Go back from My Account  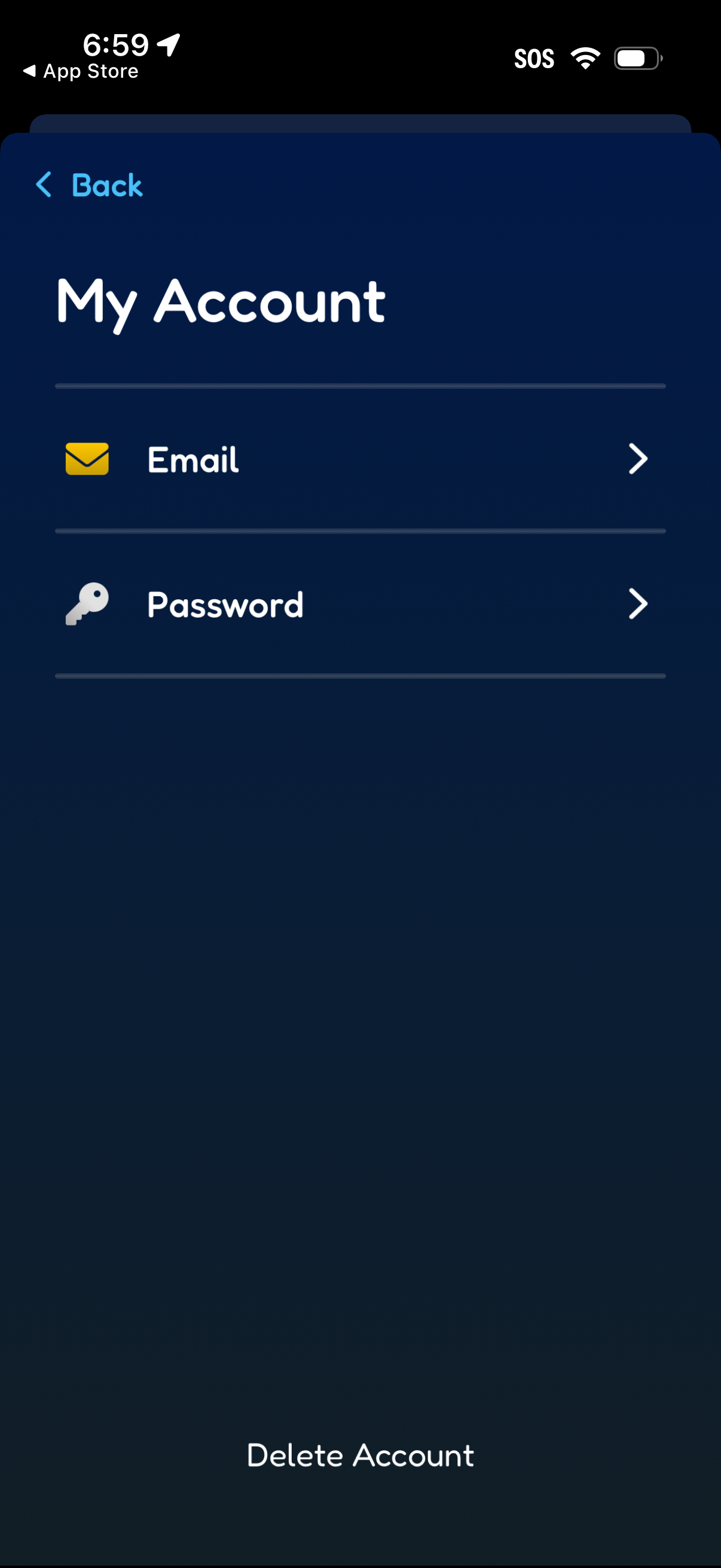pos(90,185)
